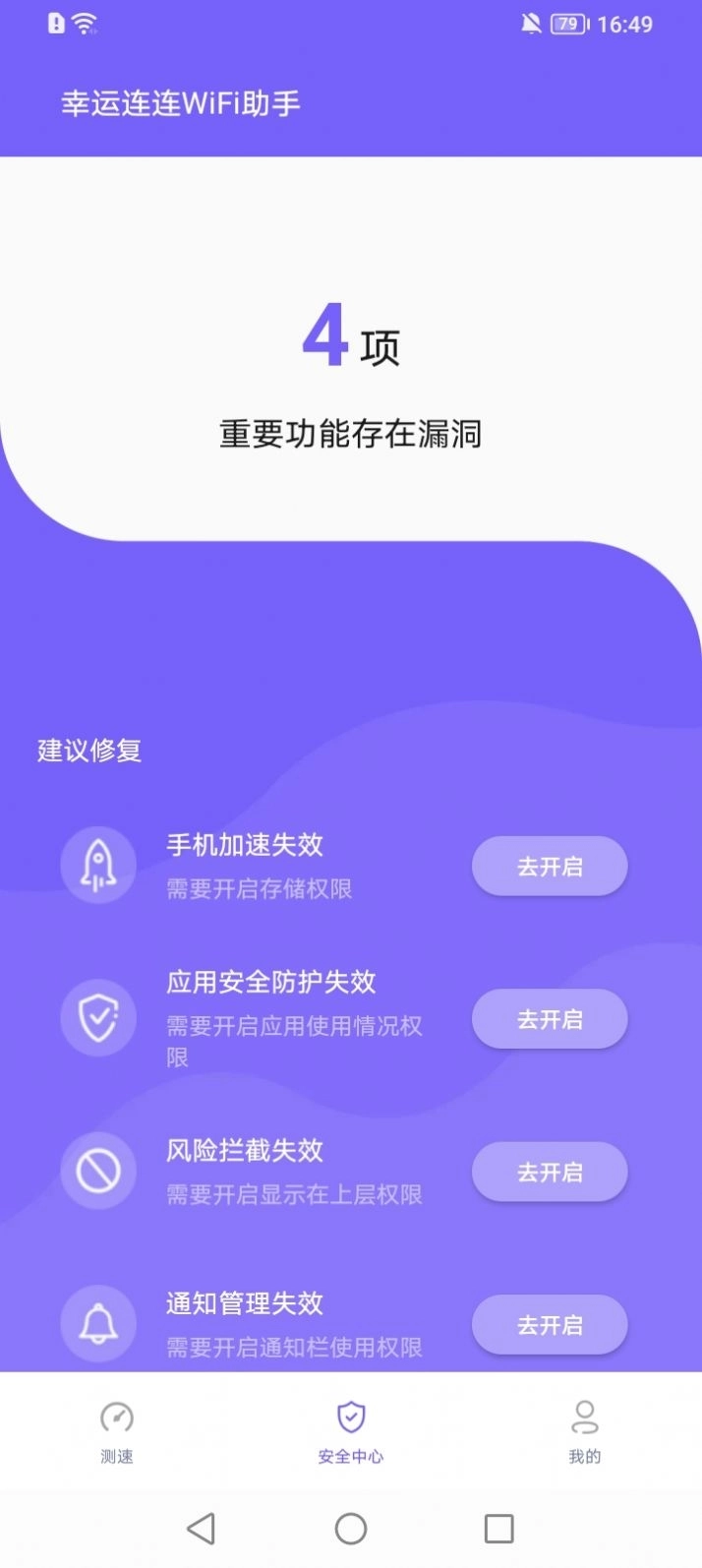The width and height of the screenshot is (702, 1568).
Task: Go back with system back button
Action: coord(202,1529)
